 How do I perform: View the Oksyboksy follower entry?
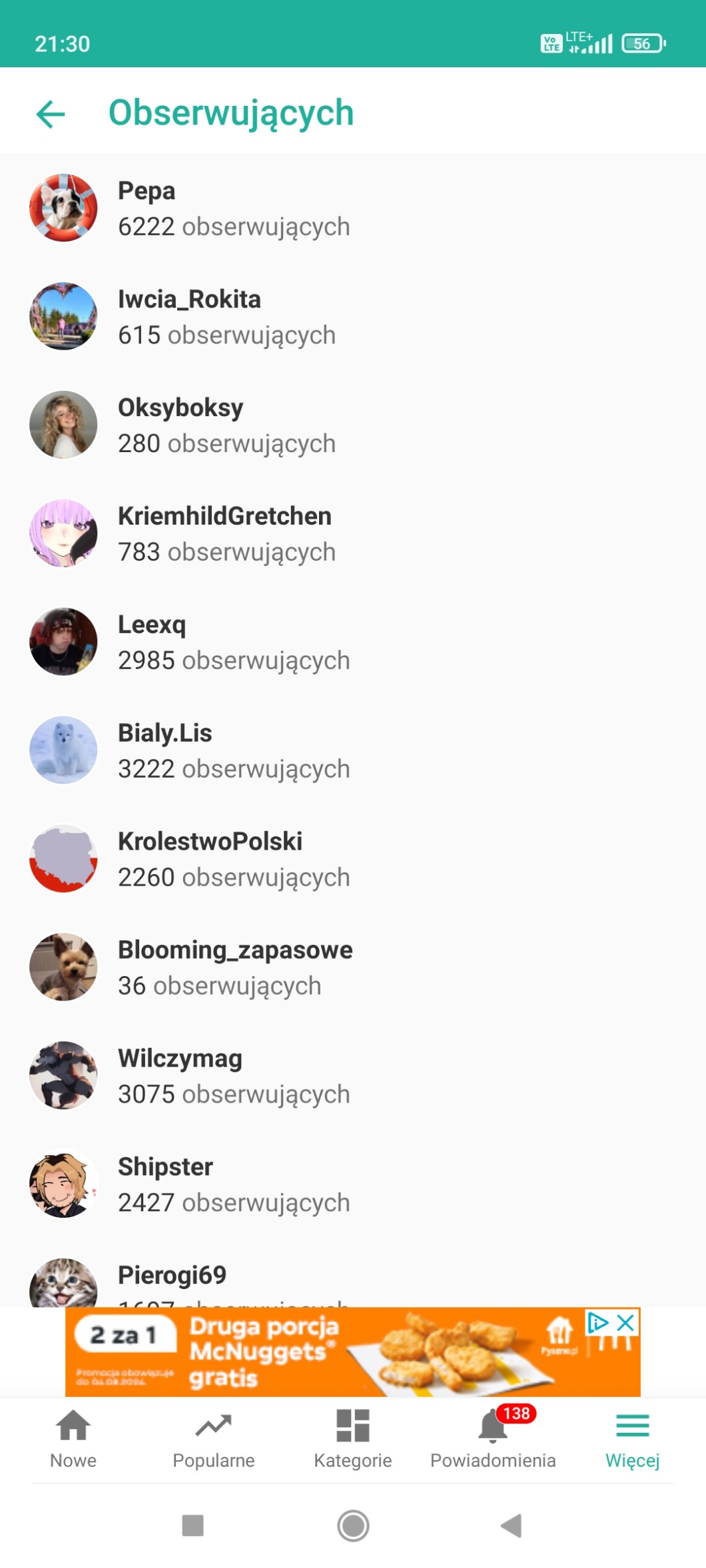[226, 425]
